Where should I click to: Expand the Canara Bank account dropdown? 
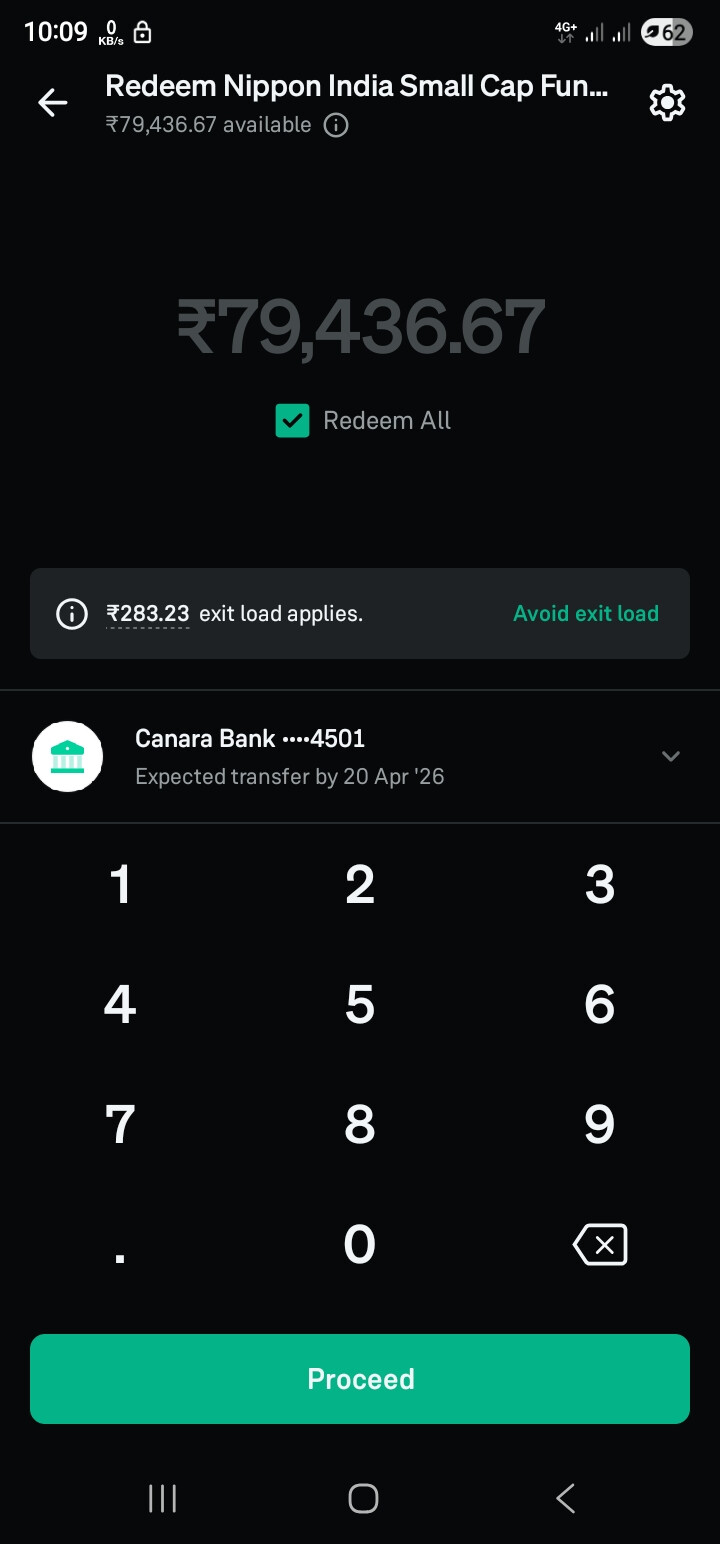click(x=671, y=756)
